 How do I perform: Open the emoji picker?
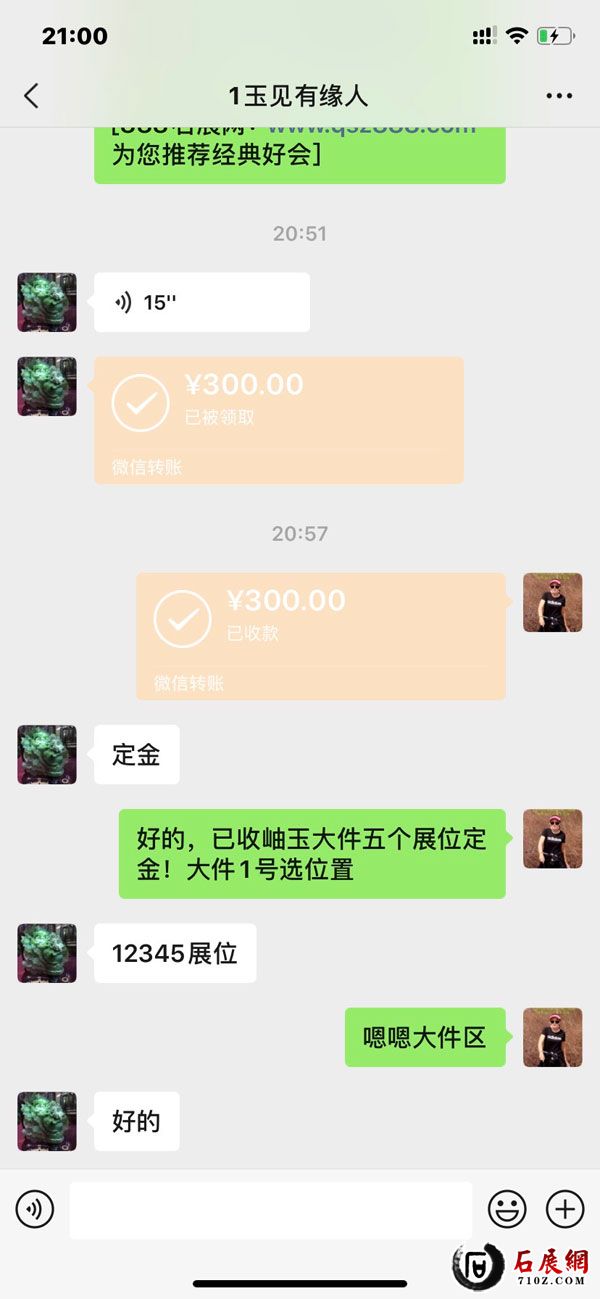tap(507, 1210)
